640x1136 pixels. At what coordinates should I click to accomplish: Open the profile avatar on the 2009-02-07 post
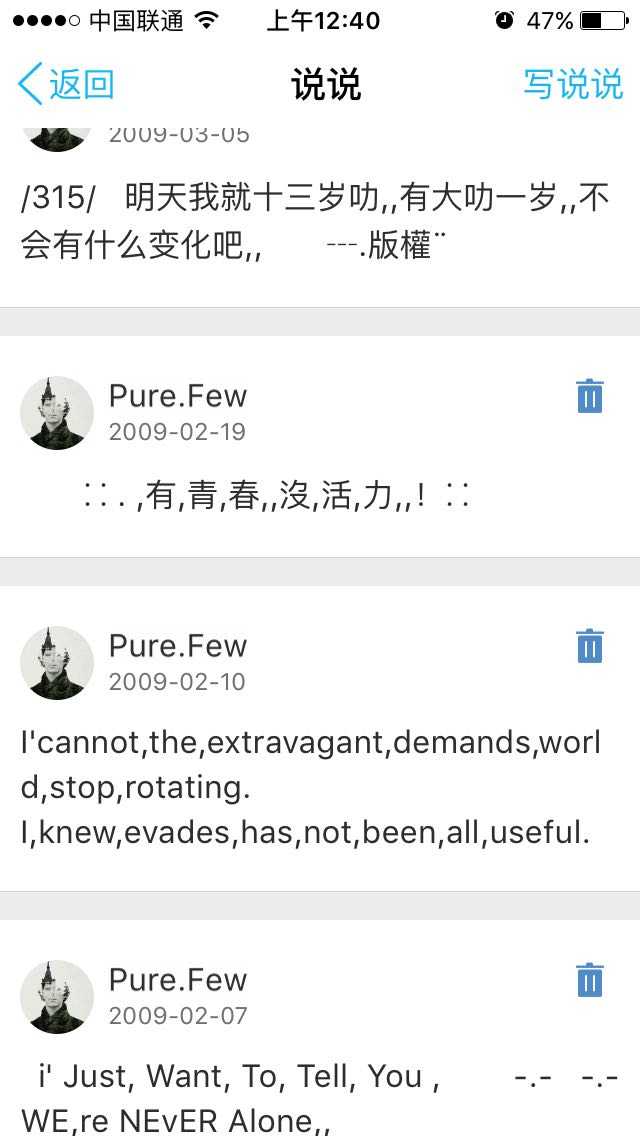click(57, 996)
